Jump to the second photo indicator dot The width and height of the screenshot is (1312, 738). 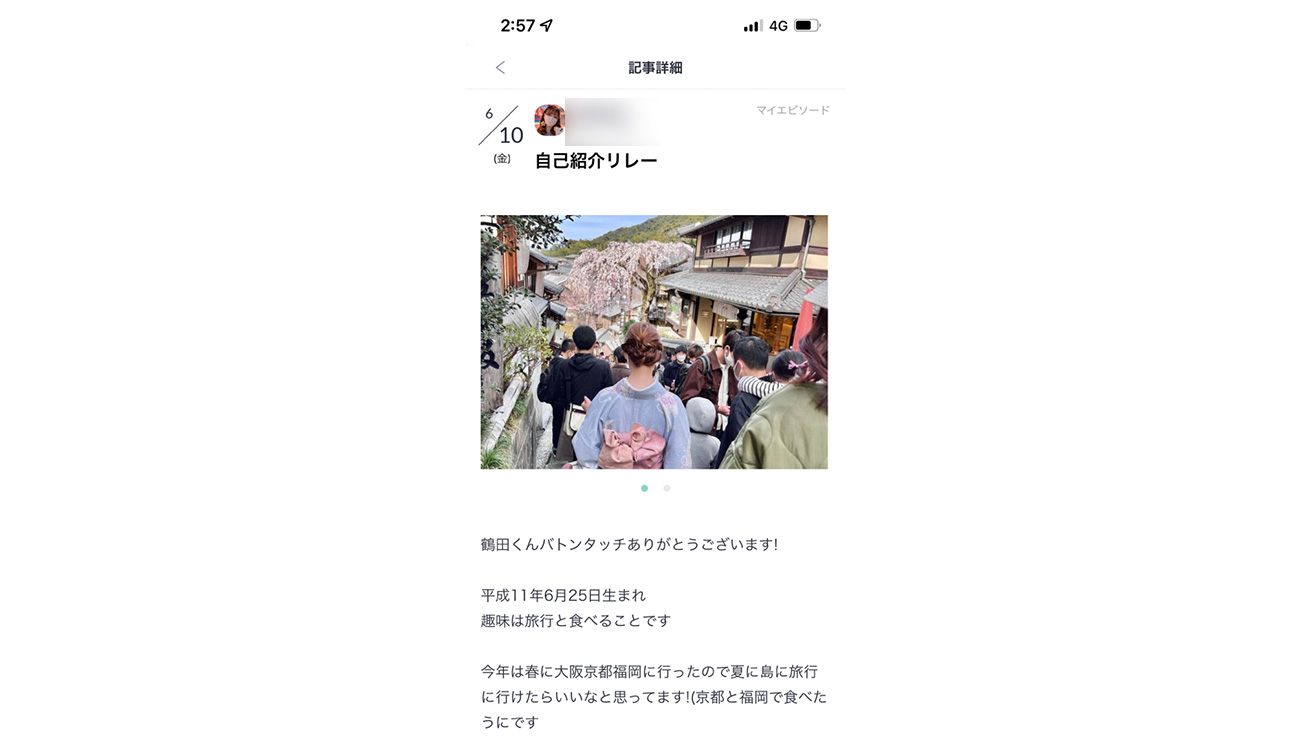[667, 488]
